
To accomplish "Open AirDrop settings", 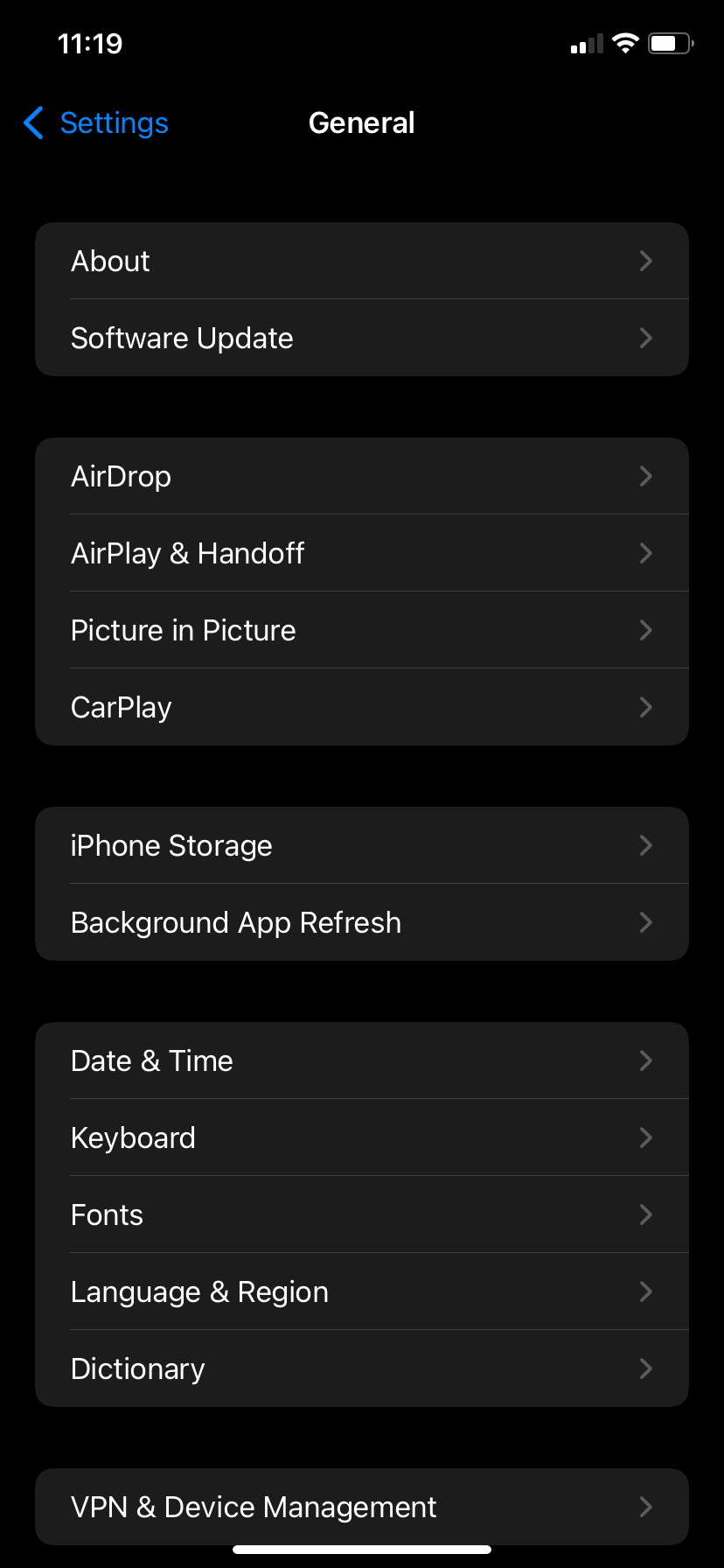I will pyautogui.click(x=361, y=476).
